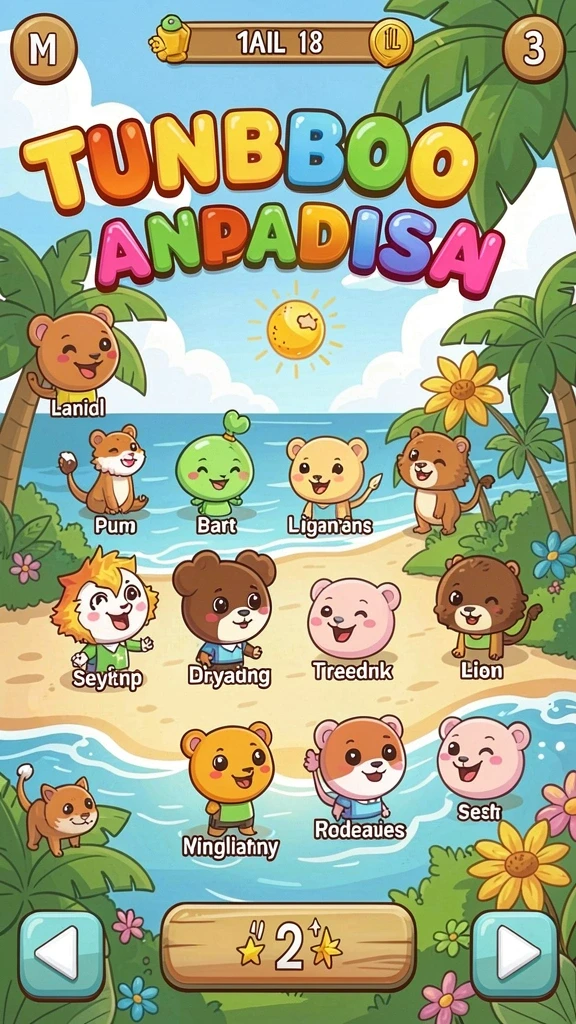Tap the wooden star level 2 plaque
The image size is (576, 1024).
pyautogui.click(x=288, y=947)
